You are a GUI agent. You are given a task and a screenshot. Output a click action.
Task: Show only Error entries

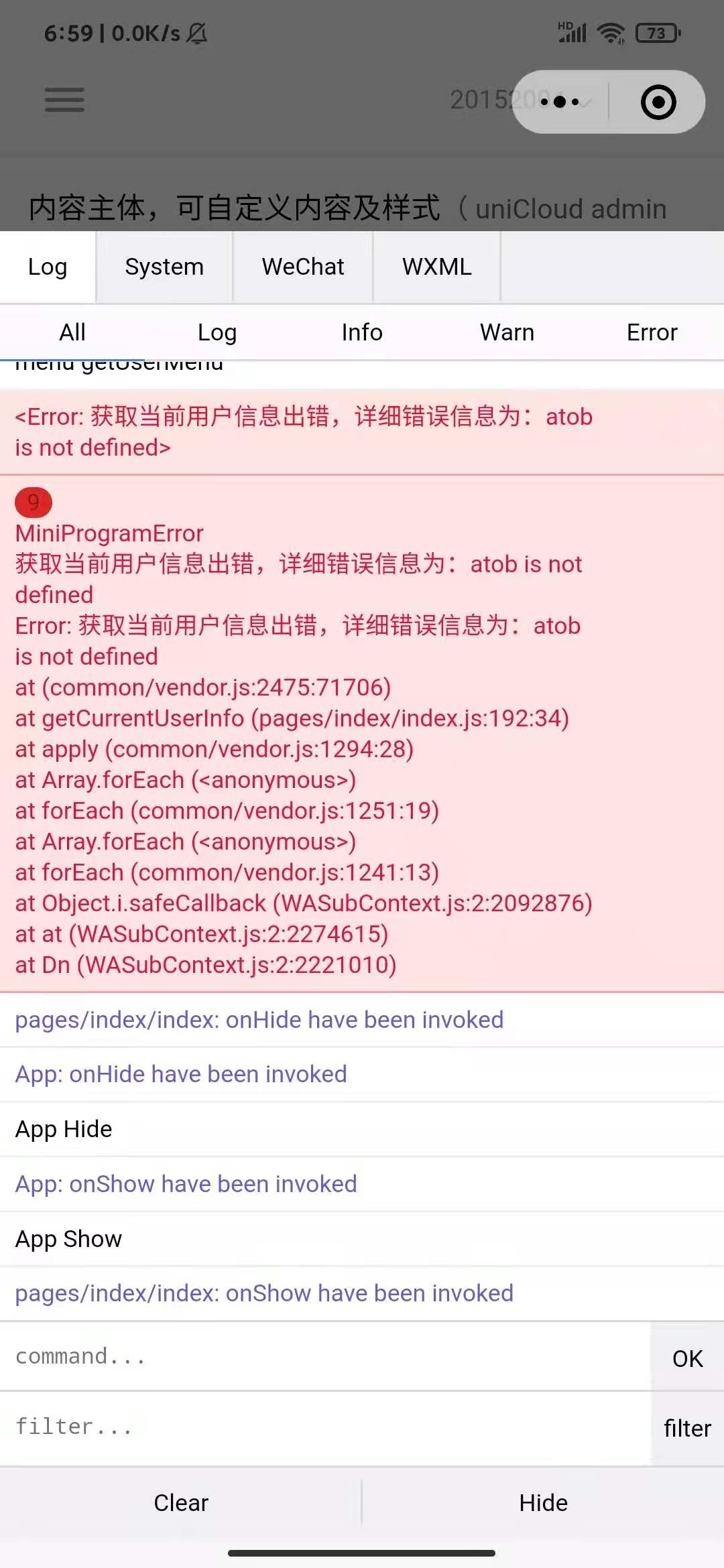[x=652, y=332]
